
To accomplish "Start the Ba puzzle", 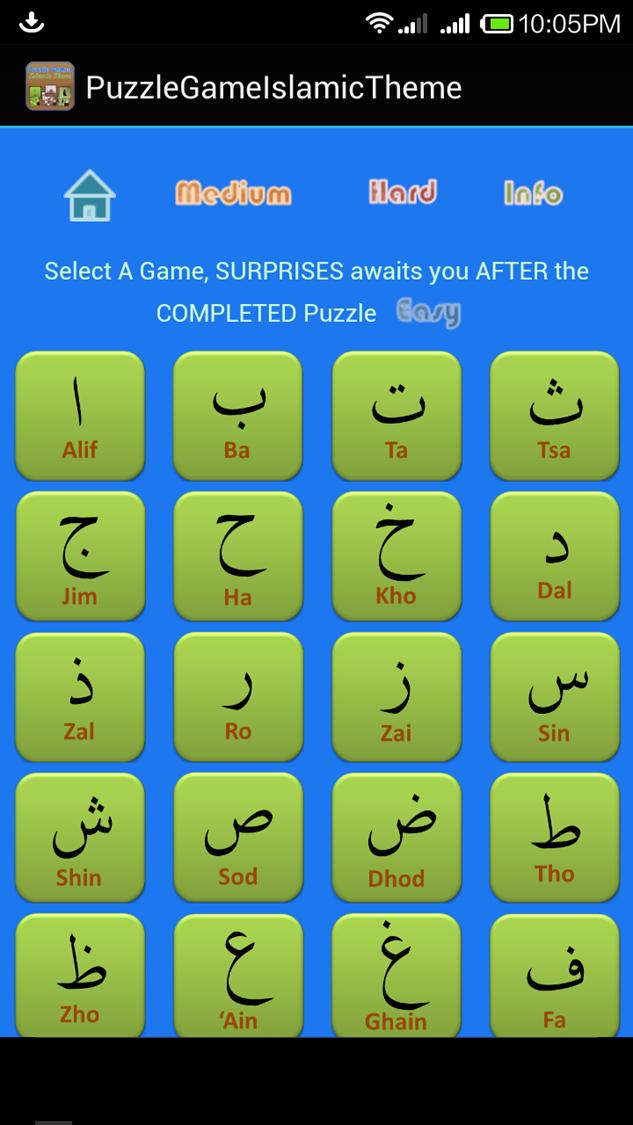I will (x=238, y=416).
